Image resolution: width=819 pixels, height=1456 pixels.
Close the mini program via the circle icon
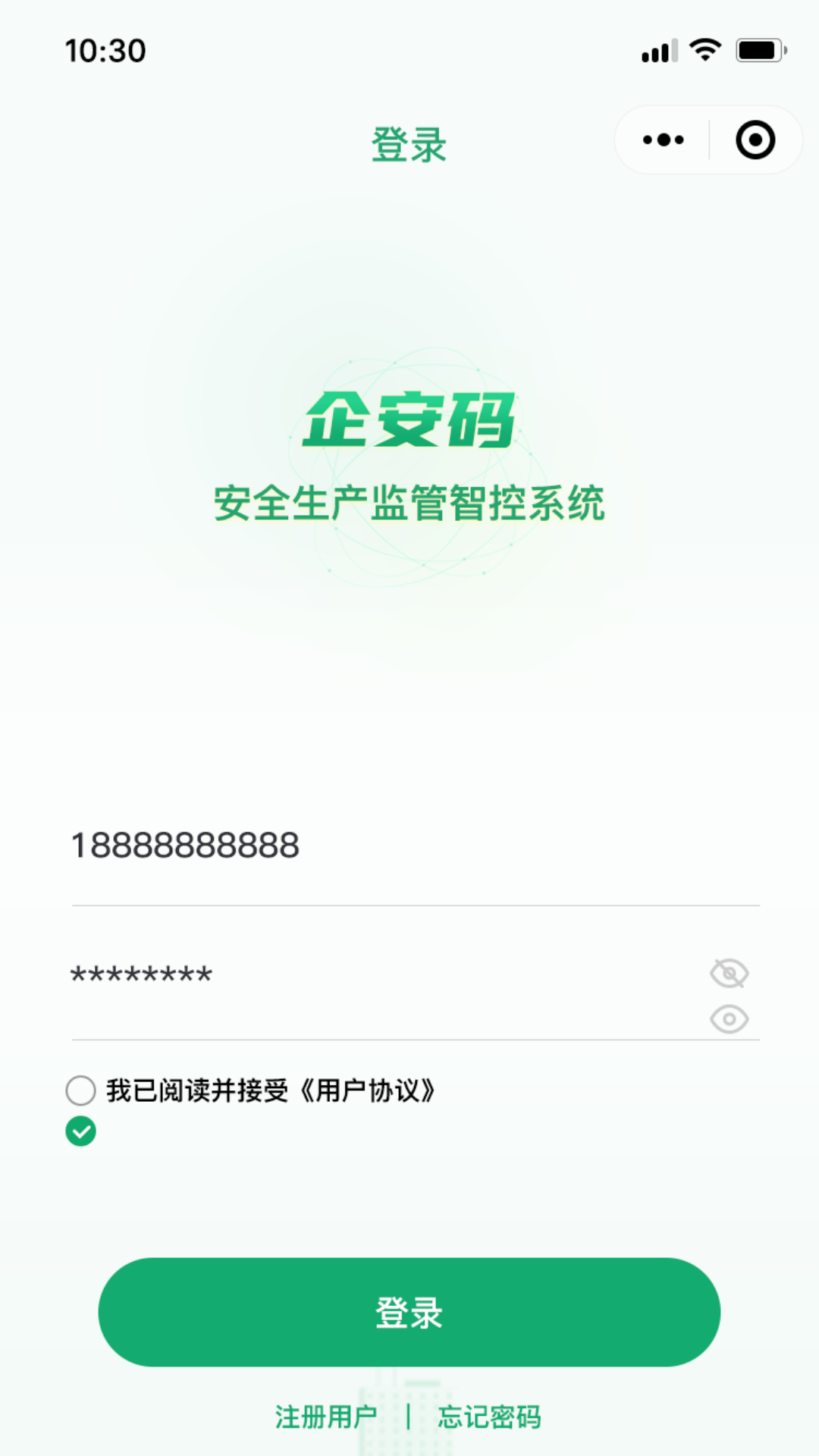pos(755,140)
